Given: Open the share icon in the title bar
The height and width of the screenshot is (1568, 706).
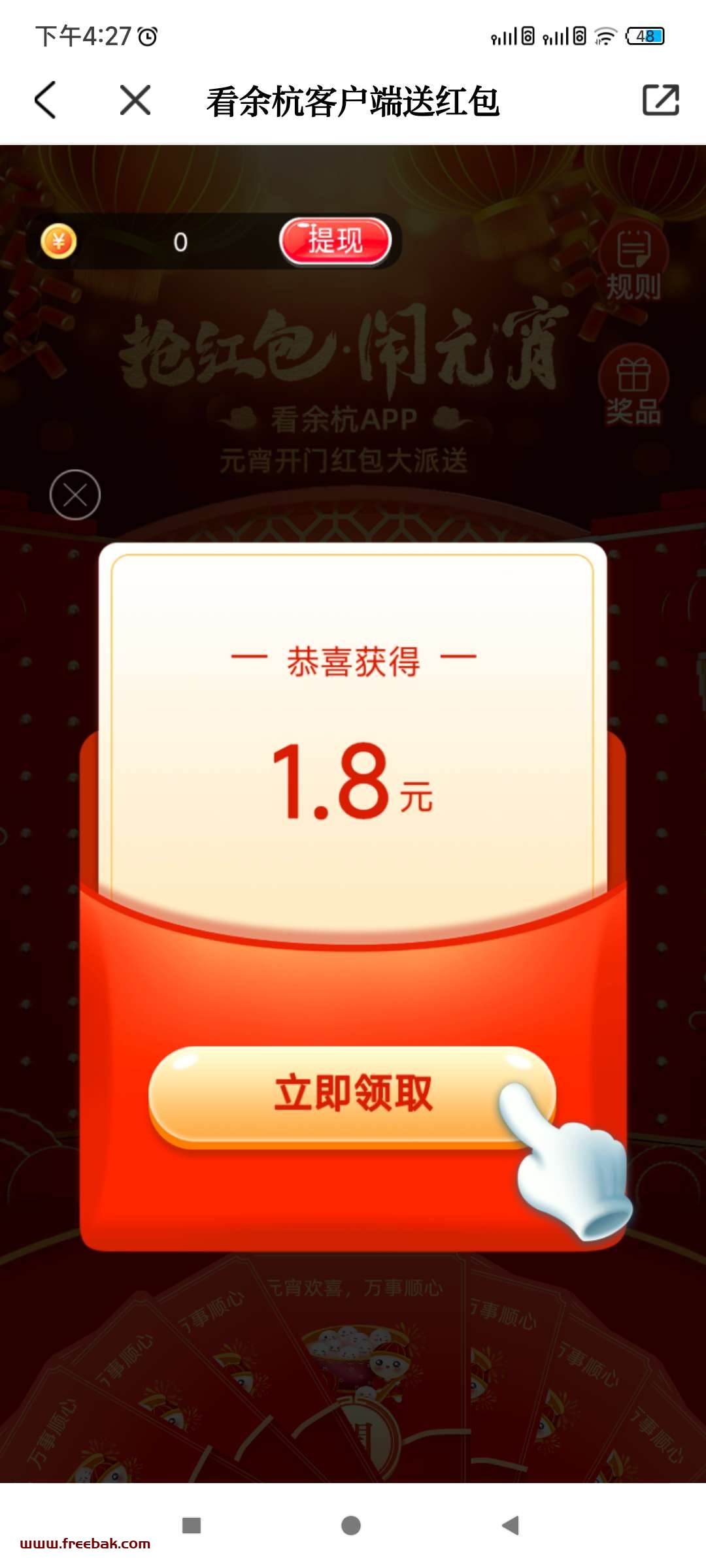Looking at the screenshot, I should (661, 100).
